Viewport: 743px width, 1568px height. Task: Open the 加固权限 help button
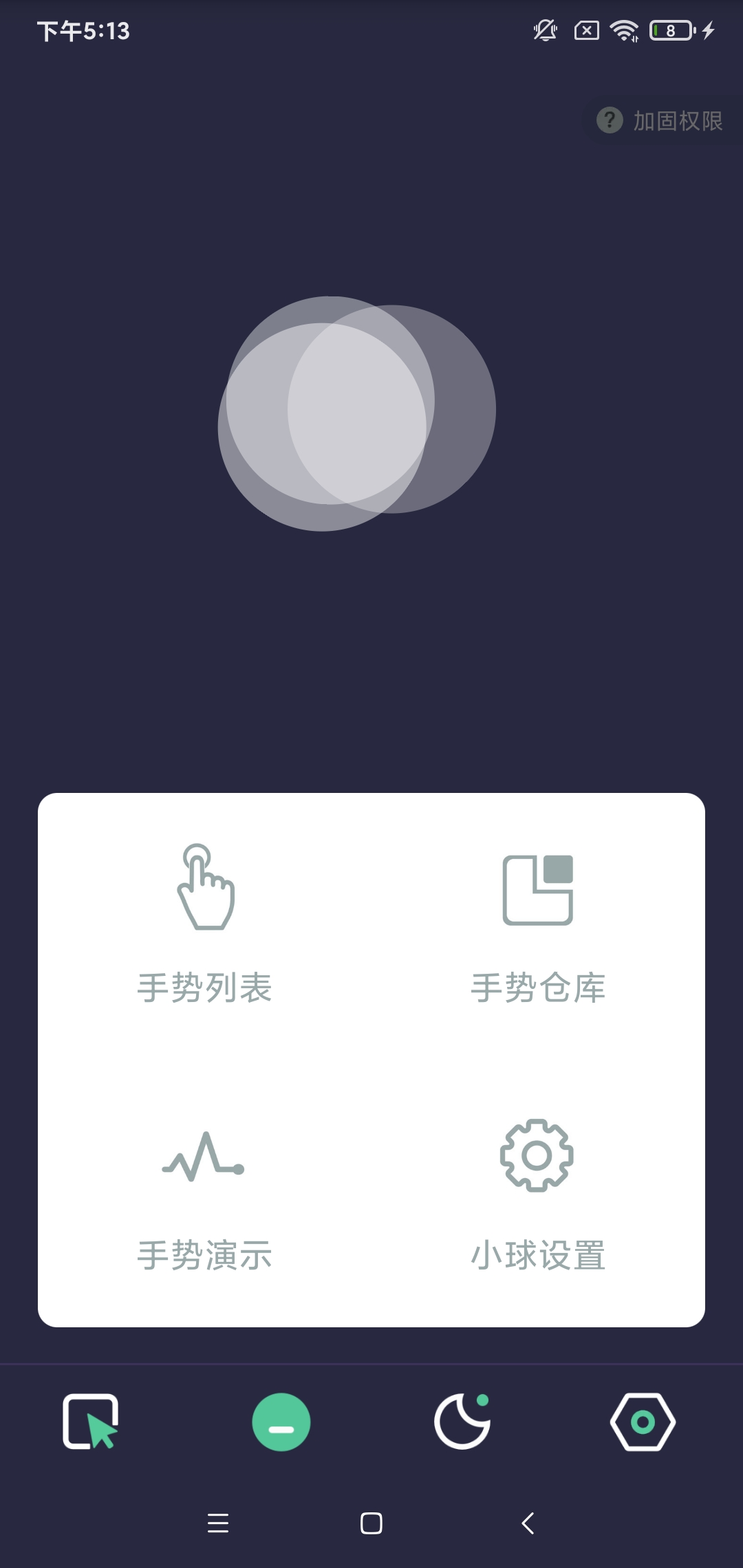tap(660, 120)
